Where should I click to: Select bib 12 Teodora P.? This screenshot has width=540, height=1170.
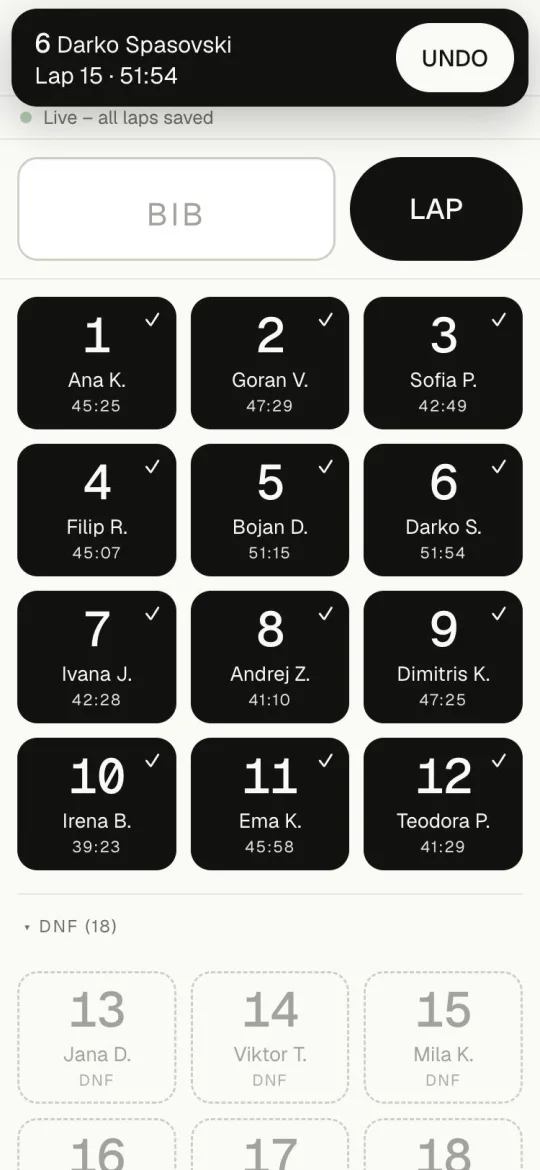coord(443,804)
